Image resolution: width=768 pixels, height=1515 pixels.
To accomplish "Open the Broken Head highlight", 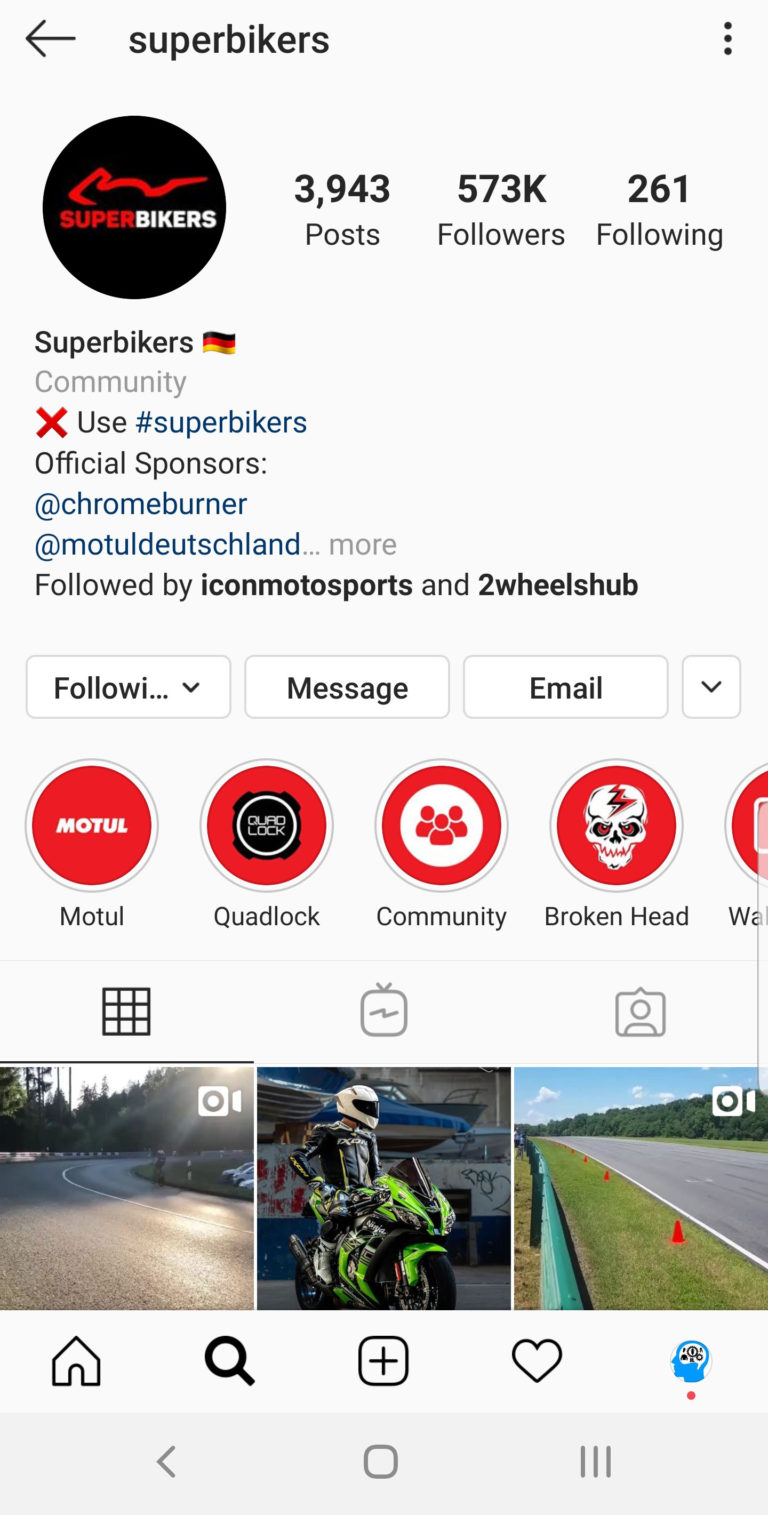I will click(x=616, y=826).
